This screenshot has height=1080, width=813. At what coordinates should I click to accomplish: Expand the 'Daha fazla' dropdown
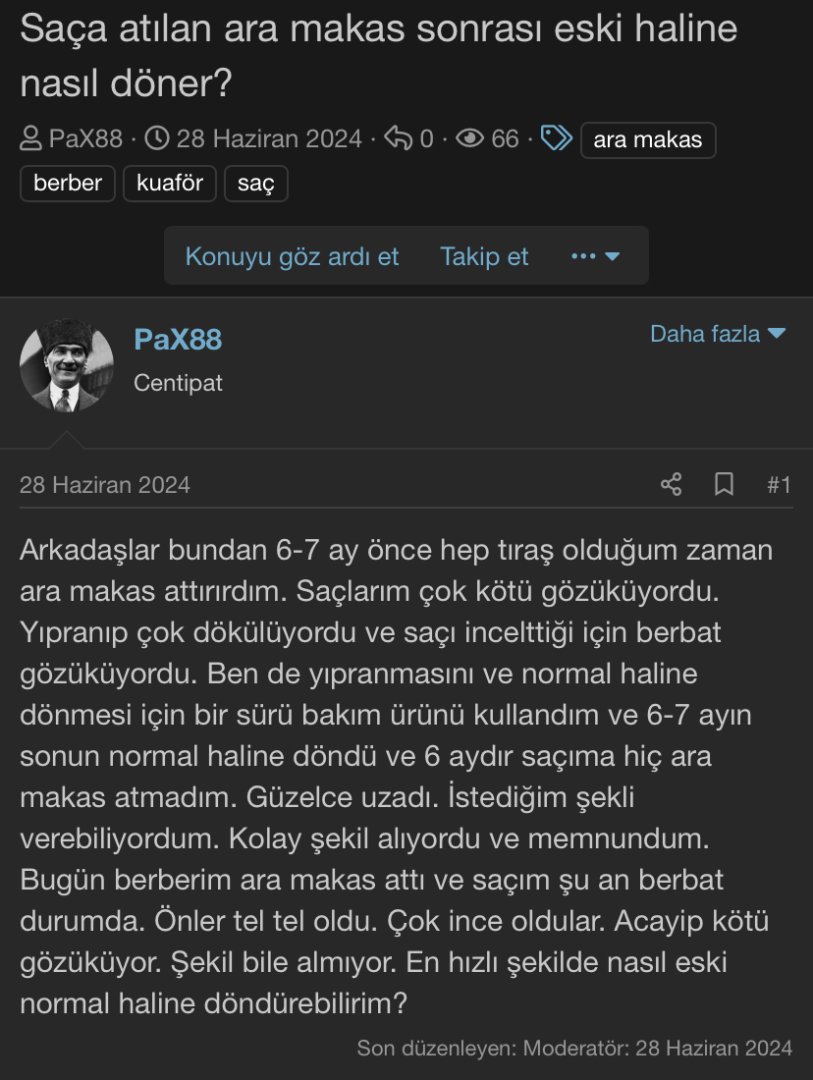(x=717, y=334)
